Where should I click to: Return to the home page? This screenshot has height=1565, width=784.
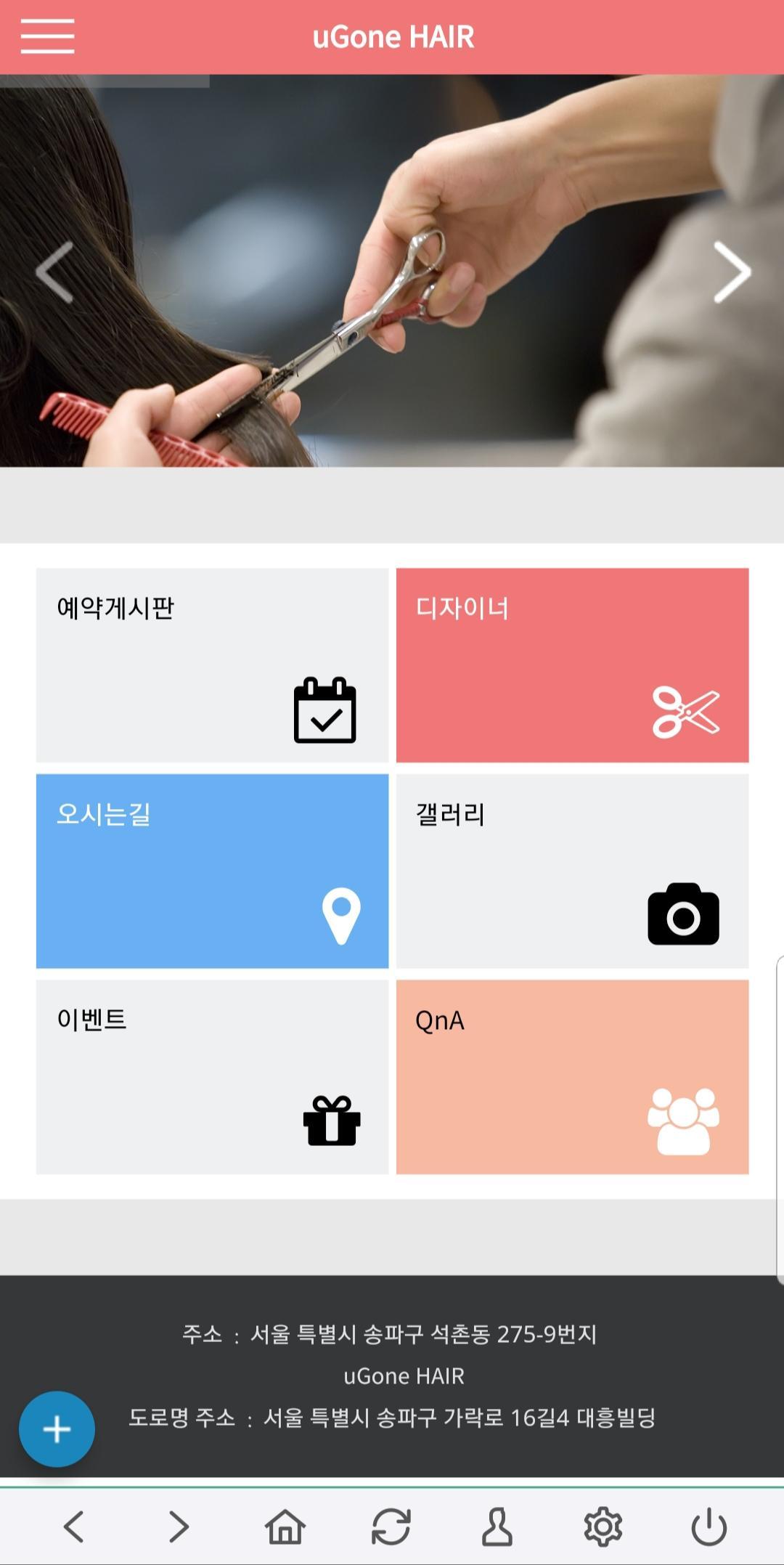coord(285,1527)
